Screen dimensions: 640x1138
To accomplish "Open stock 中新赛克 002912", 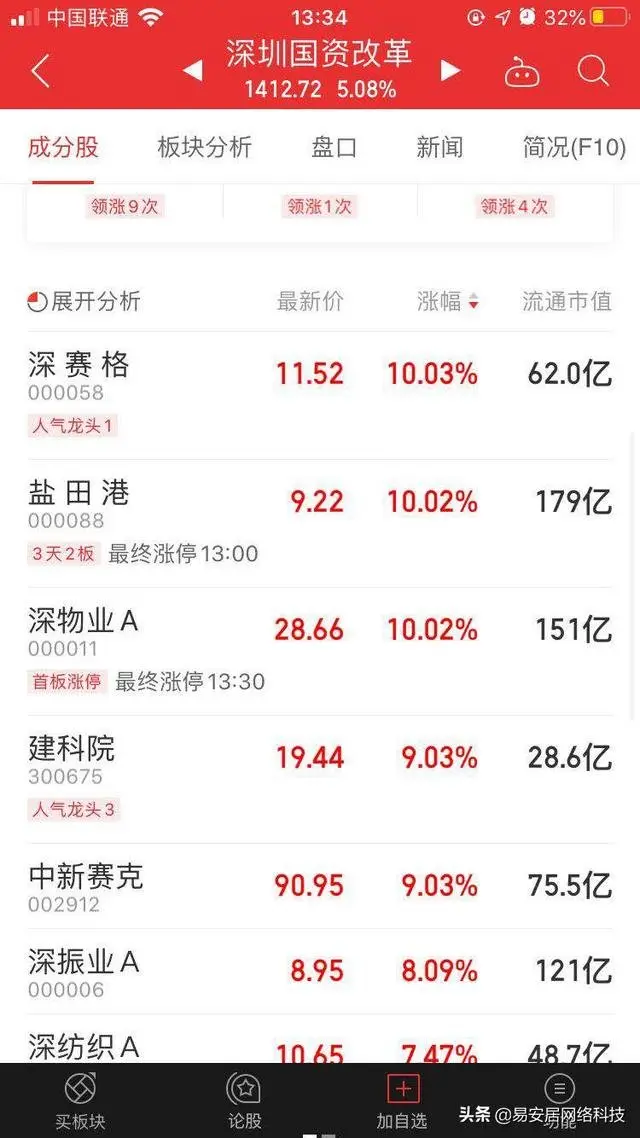I will (319, 885).
